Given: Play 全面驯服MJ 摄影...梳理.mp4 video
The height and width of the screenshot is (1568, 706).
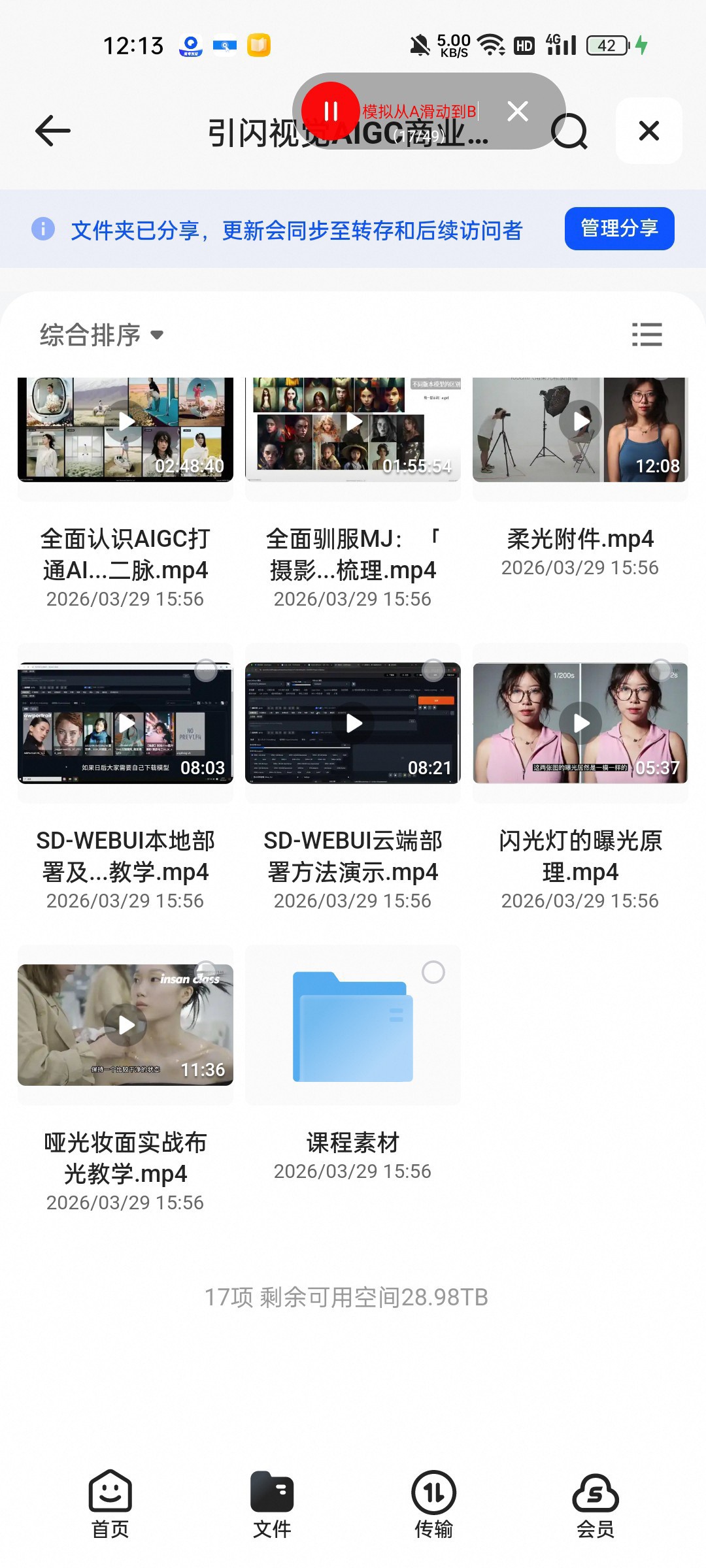Looking at the screenshot, I should (353, 429).
